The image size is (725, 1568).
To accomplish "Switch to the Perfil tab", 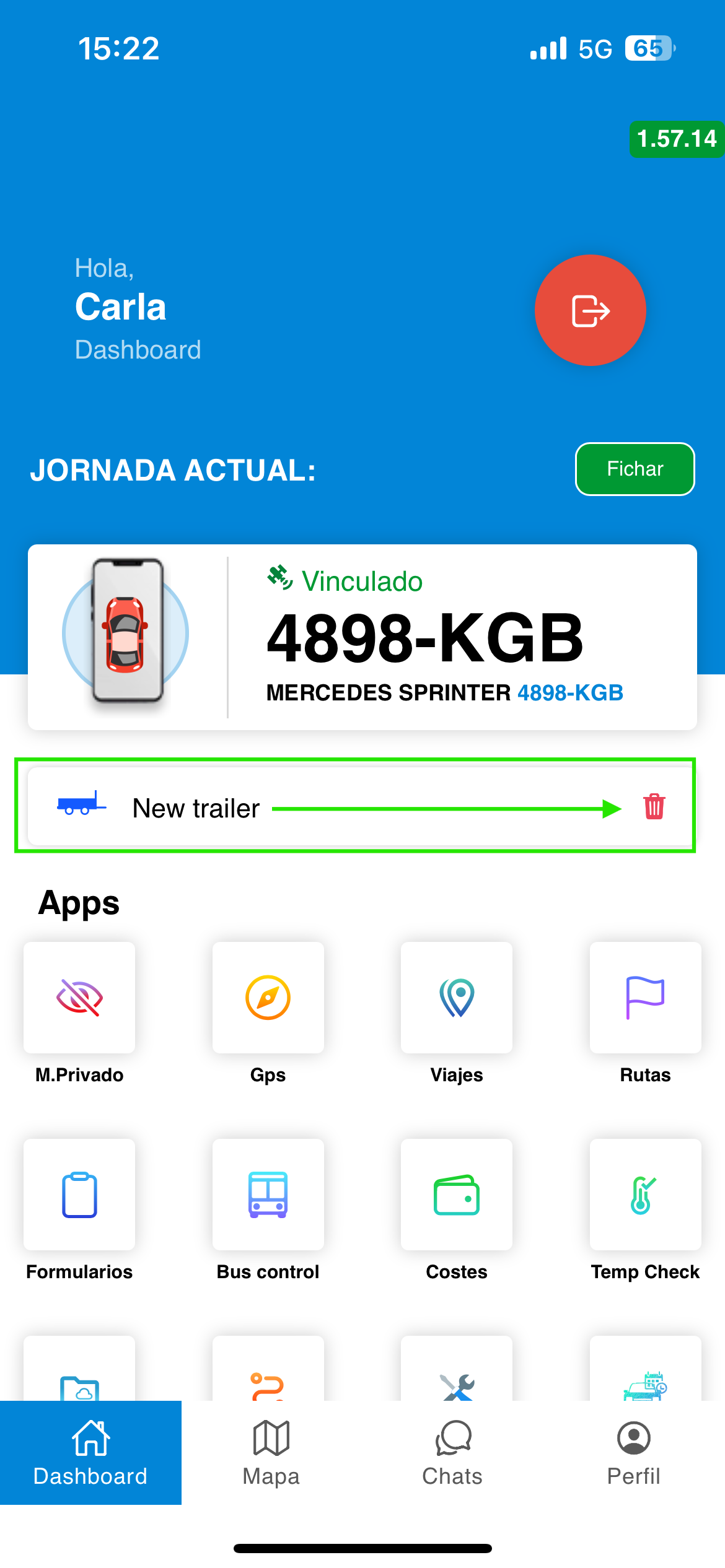I will pyautogui.click(x=633, y=1452).
